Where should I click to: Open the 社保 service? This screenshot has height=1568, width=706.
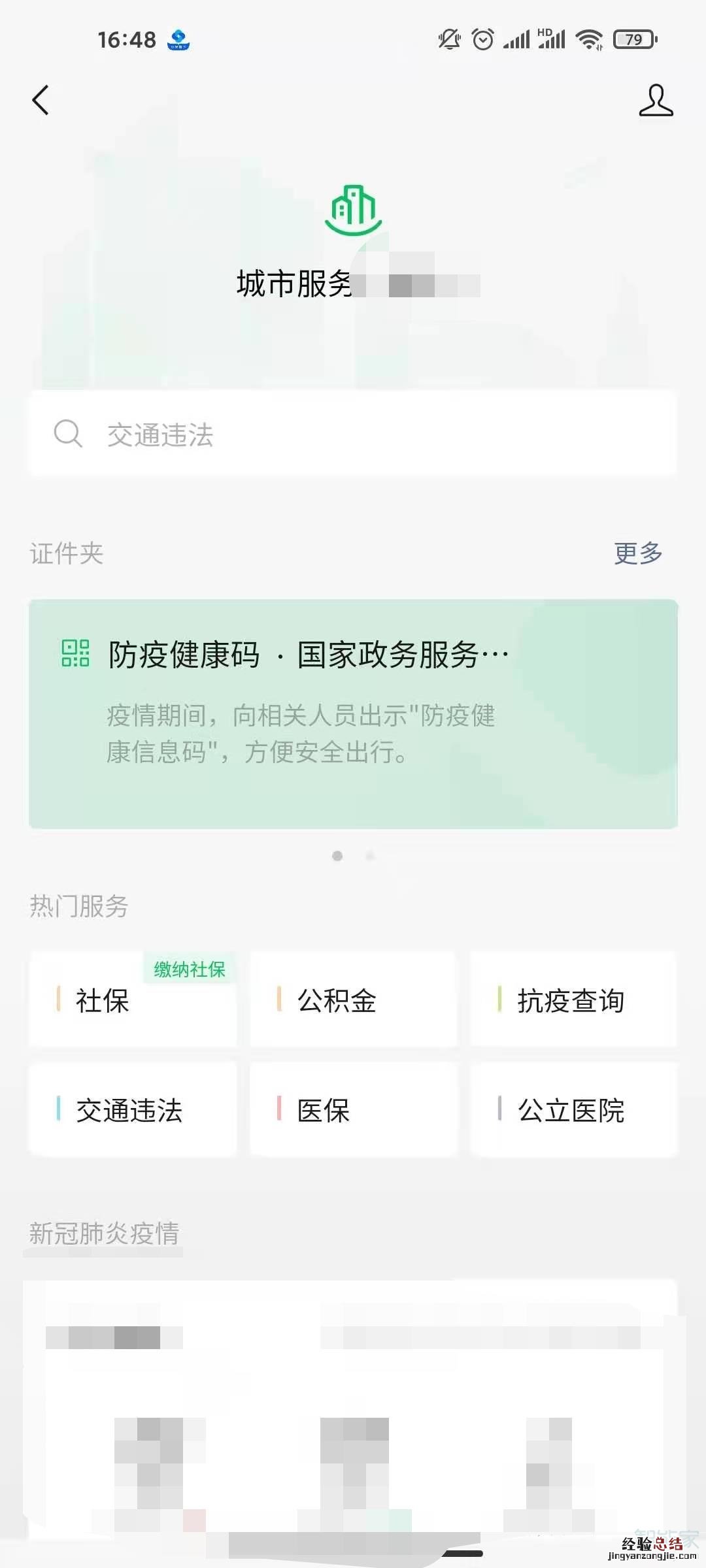(x=133, y=1000)
